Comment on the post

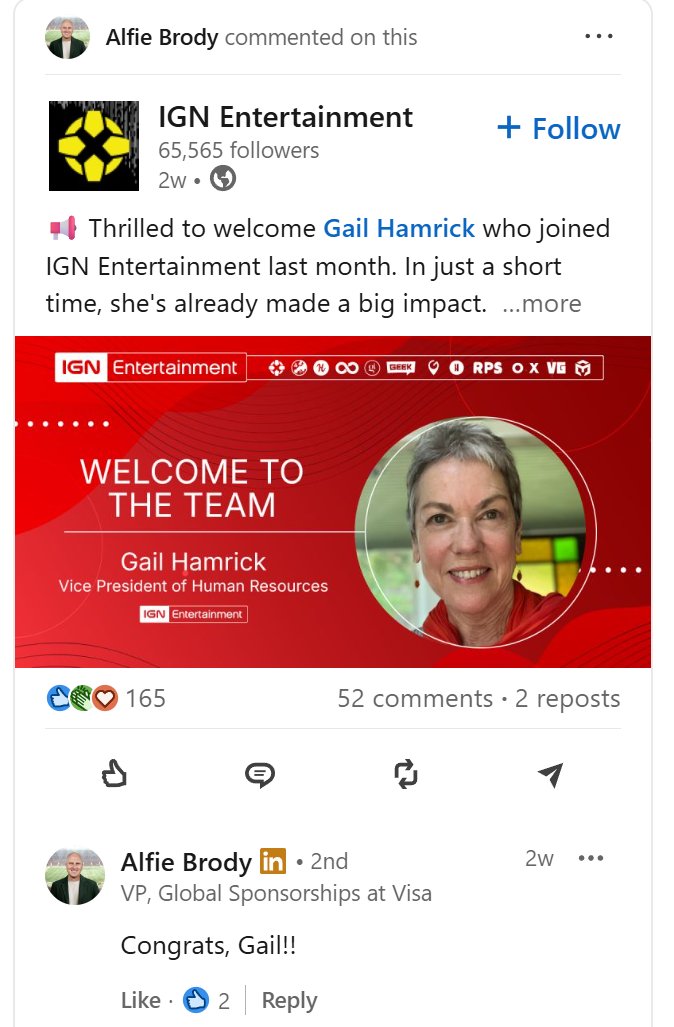coord(260,774)
